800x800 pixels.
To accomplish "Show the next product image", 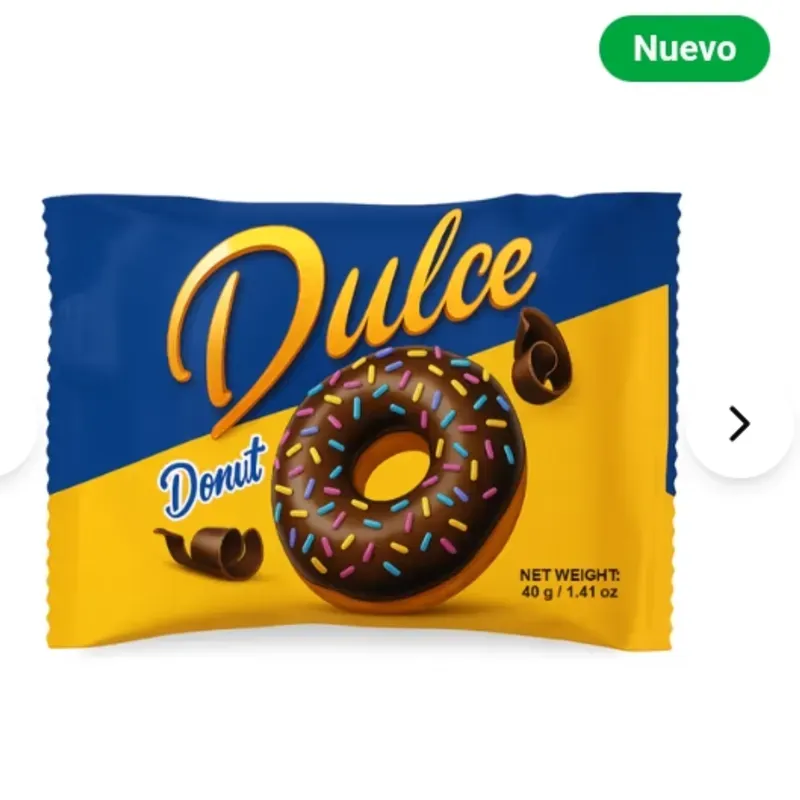I will 739,424.
